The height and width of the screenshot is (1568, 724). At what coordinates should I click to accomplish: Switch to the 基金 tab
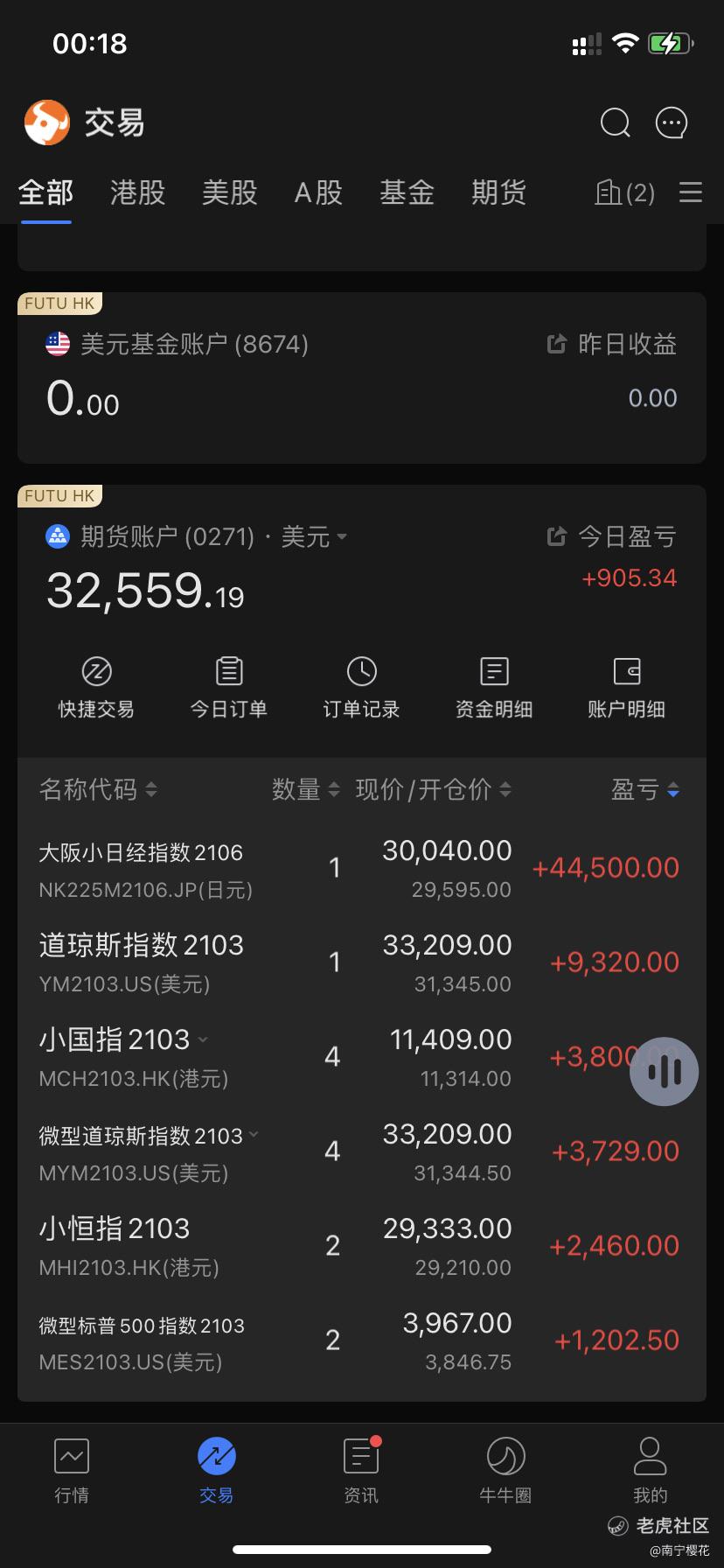[x=407, y=192]
